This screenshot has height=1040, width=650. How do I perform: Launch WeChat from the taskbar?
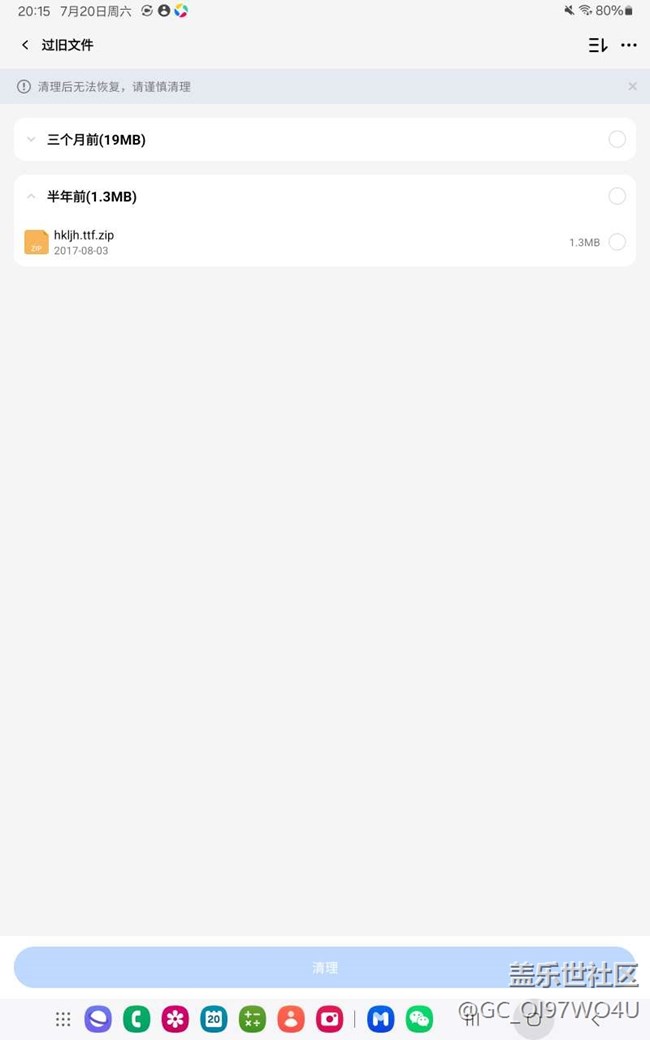coord(420,1019)
